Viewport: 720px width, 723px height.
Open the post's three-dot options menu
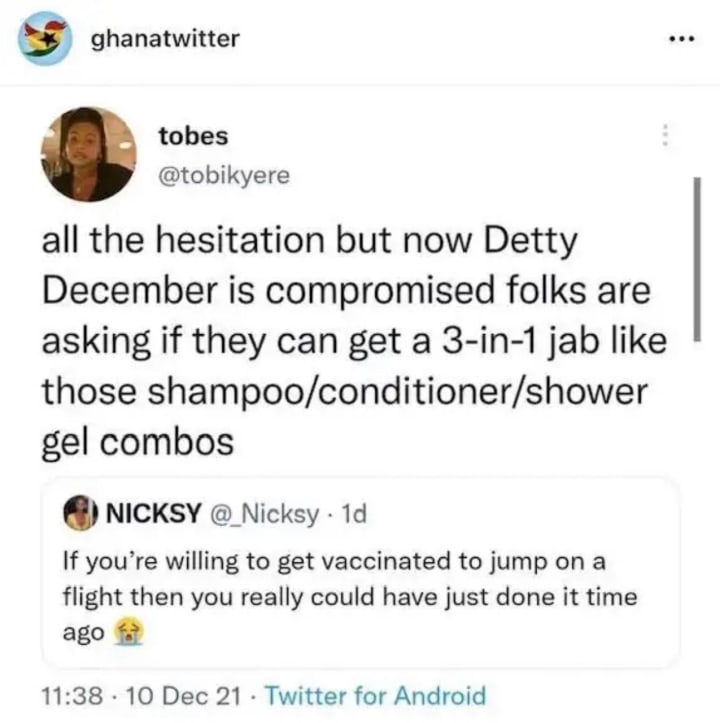pyautogui.click(x=682, y=40)
